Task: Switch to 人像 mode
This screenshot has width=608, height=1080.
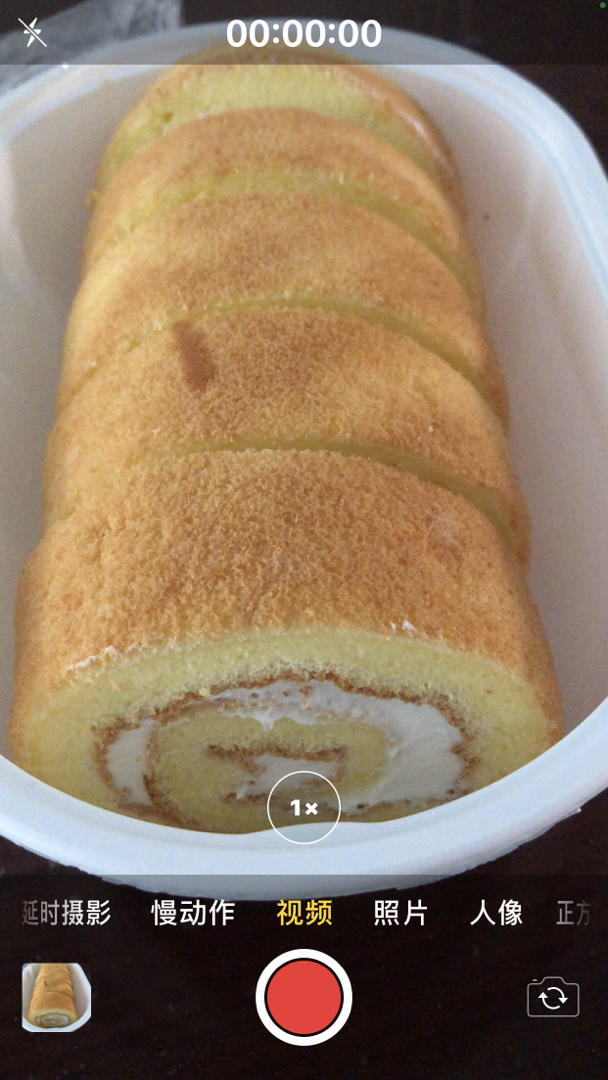Action: point(497,913)
